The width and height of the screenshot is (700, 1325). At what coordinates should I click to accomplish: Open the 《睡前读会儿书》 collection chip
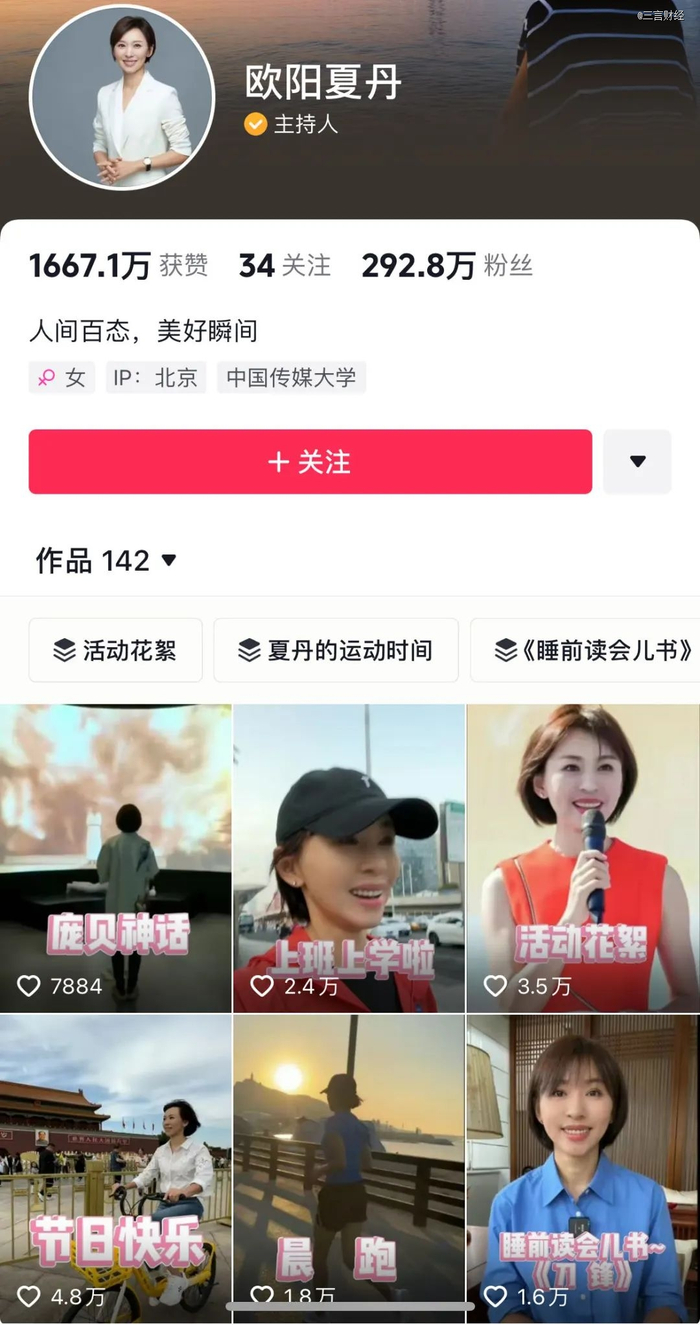[x=586, y=650]
